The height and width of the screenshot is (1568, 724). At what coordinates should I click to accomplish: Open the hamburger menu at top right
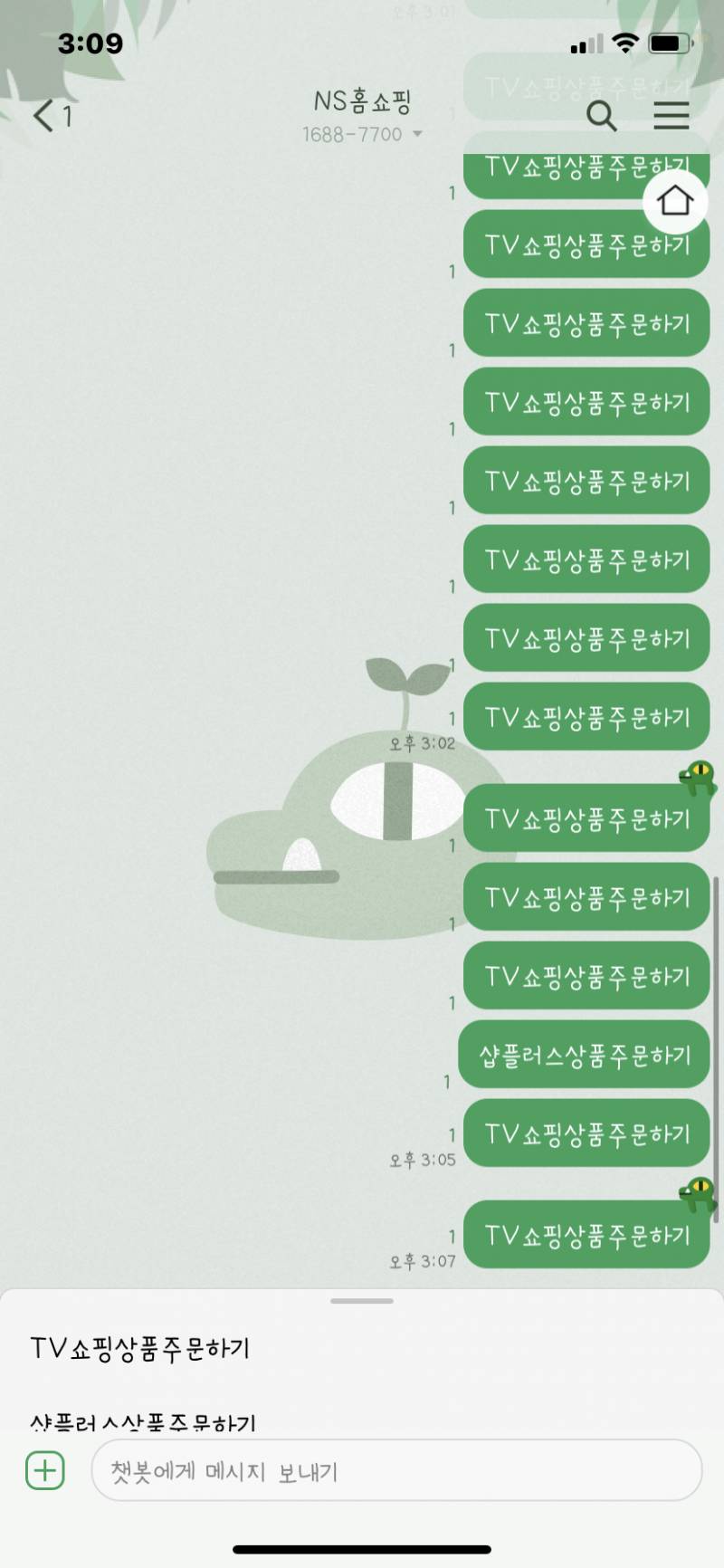[x=671, y=117]
